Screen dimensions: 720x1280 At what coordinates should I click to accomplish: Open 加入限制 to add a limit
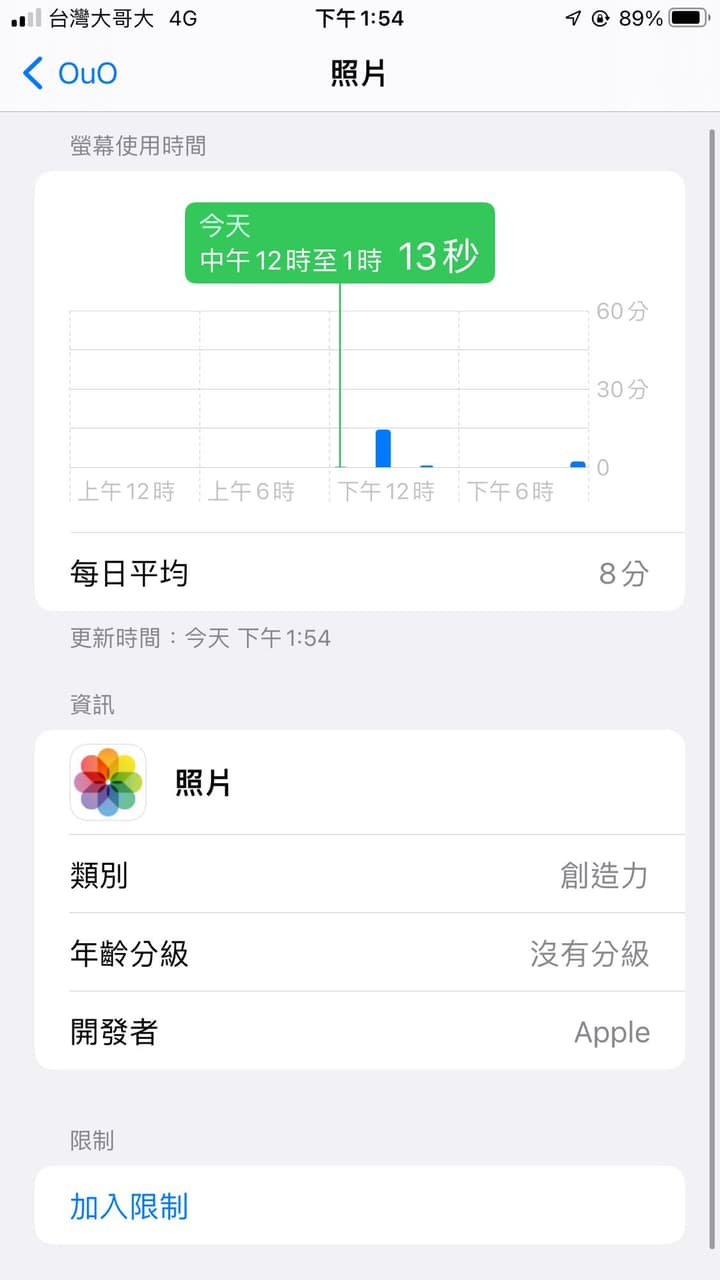[x=129, y=1207]
